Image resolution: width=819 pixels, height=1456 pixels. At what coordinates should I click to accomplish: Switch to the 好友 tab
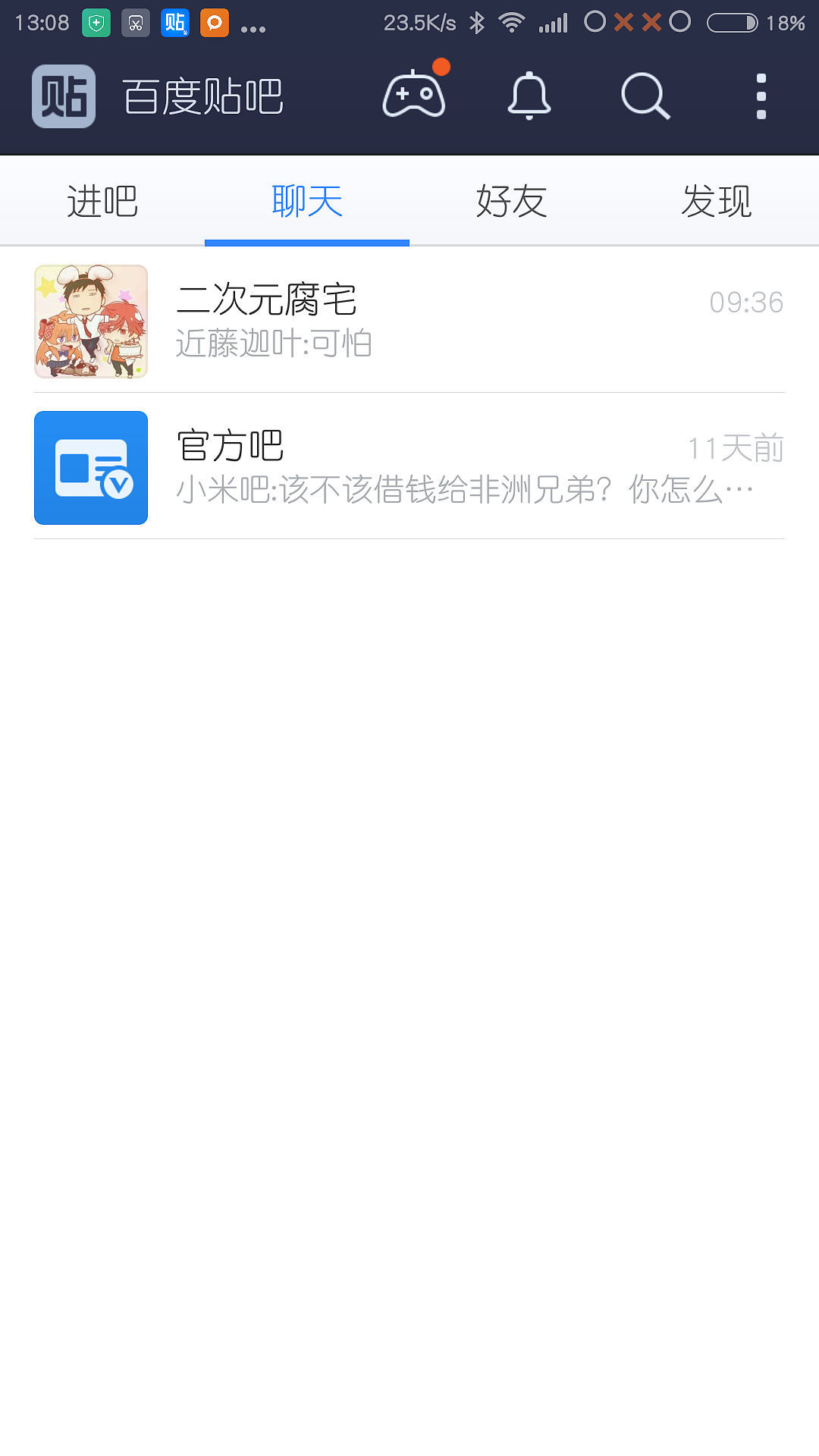coord(512,200)
